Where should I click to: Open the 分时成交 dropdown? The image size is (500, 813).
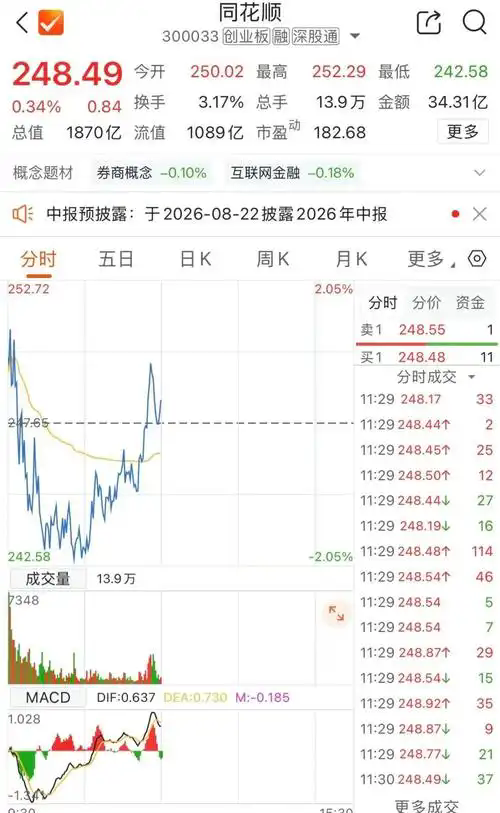tap(436, 377)
